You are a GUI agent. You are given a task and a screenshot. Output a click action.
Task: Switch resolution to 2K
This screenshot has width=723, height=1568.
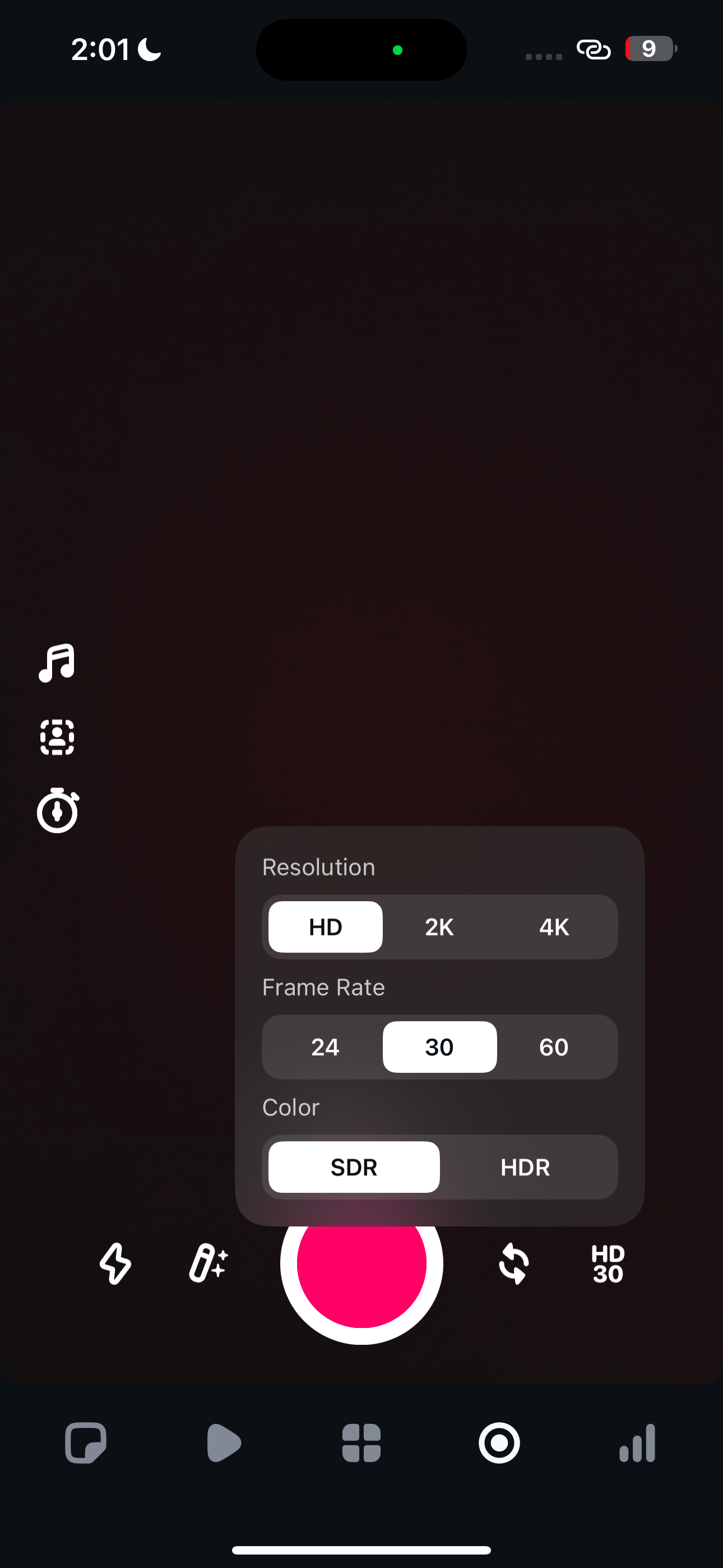[x=439, y=927]
